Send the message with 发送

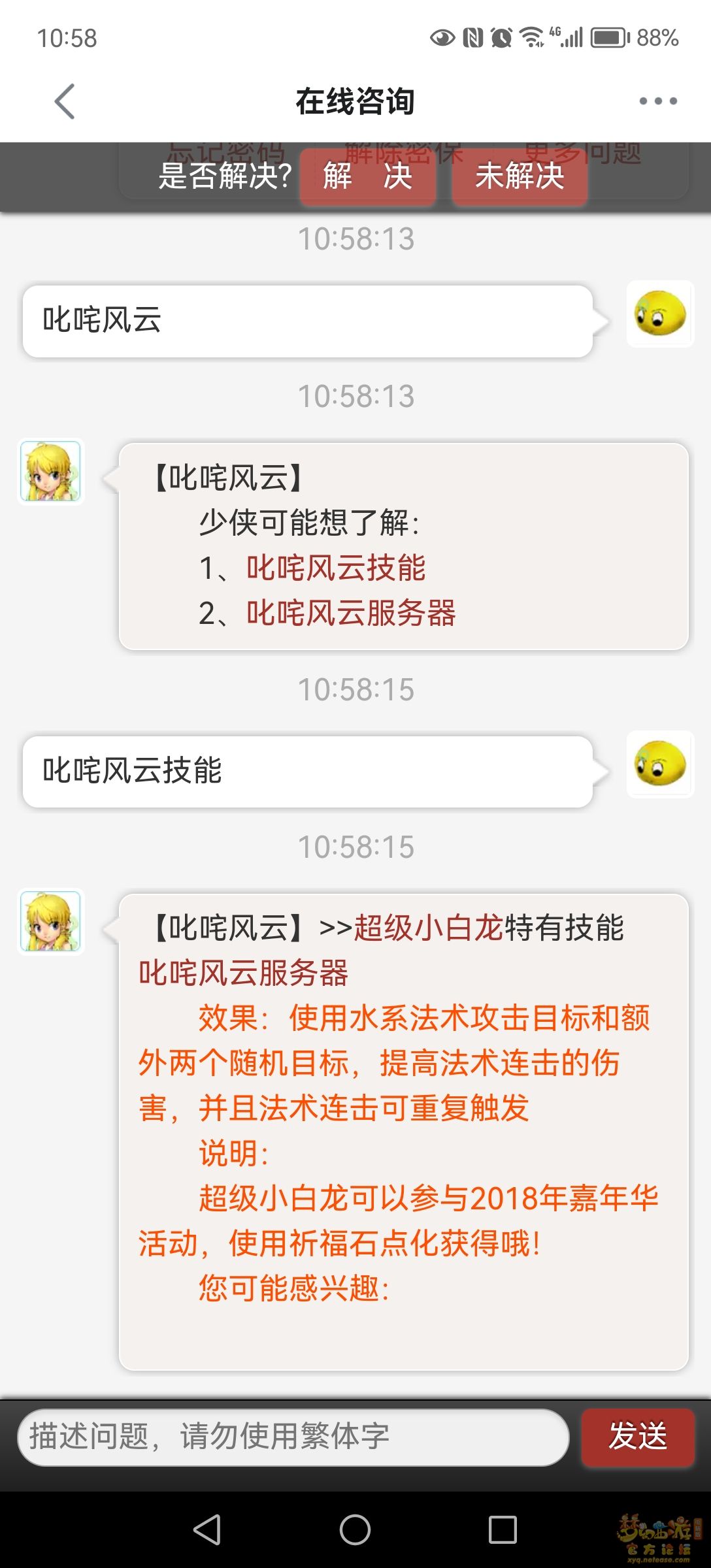[637, 1437]
